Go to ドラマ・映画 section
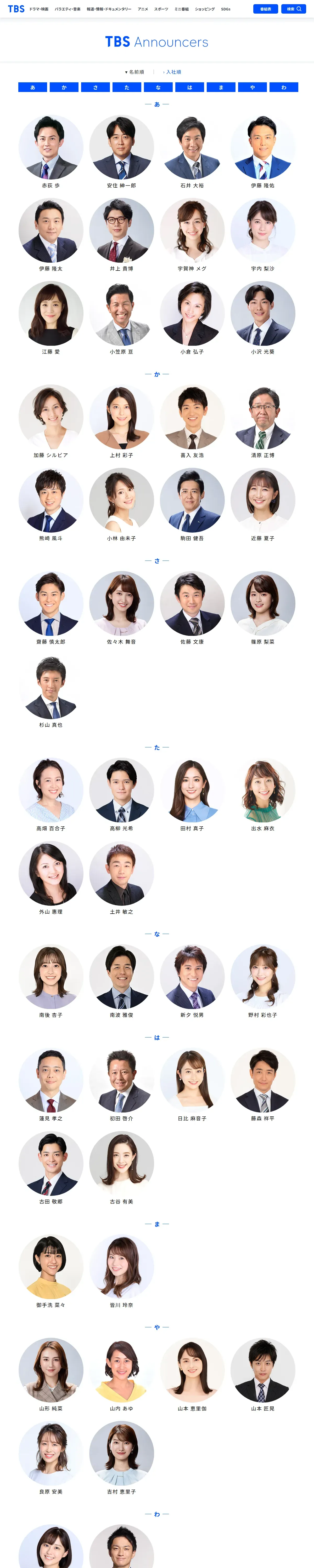Screen dimensions: 314x1568 tap(38, 9)
